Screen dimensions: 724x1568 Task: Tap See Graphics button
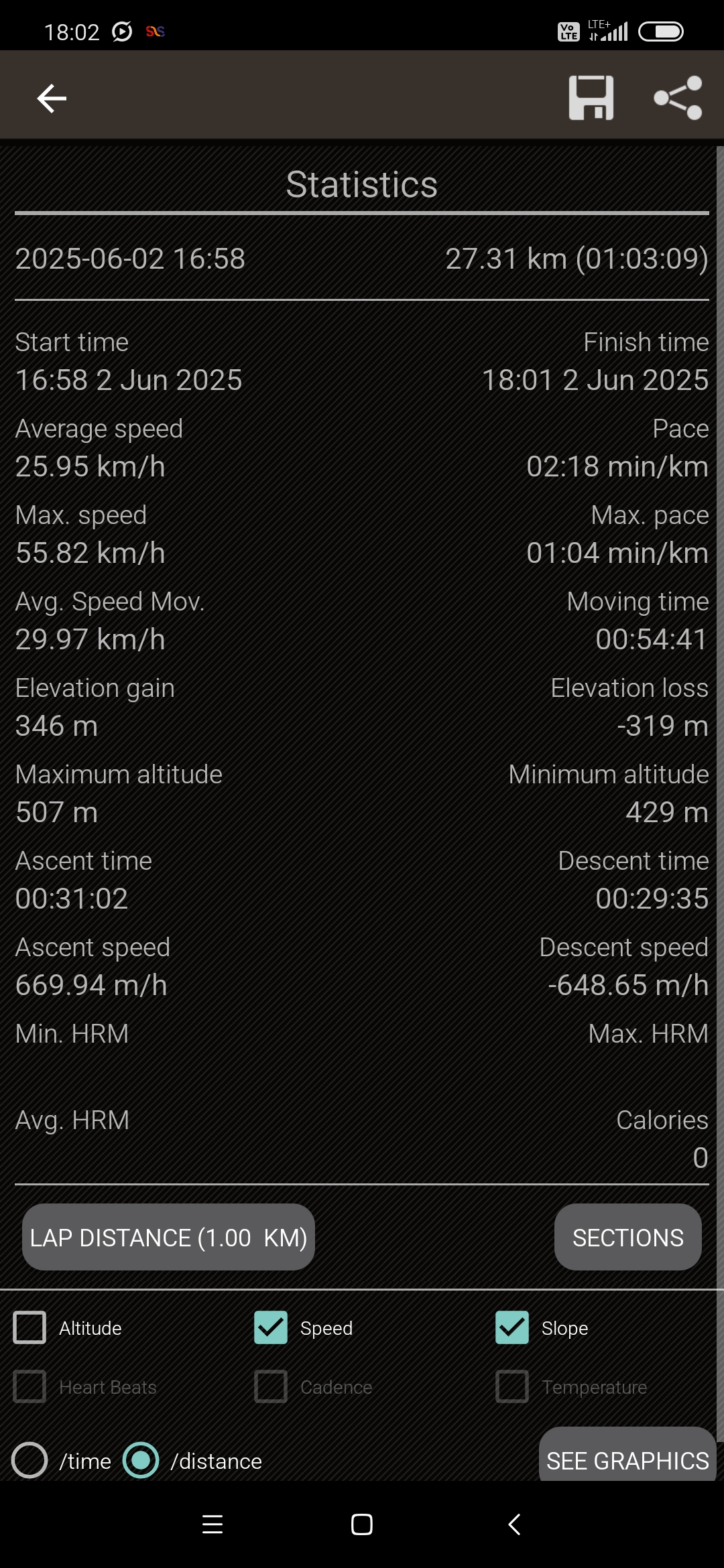coord(627,1459)
